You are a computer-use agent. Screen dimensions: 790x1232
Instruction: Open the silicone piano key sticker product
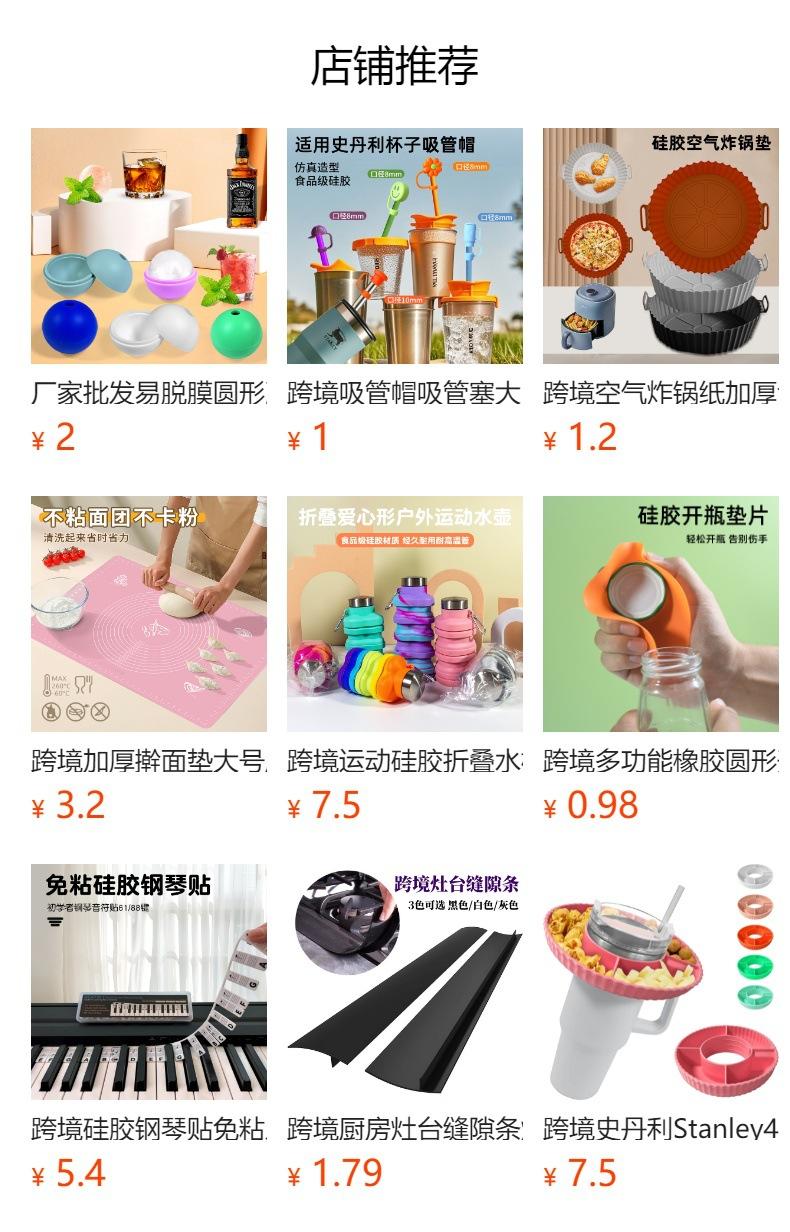(148, 982)
